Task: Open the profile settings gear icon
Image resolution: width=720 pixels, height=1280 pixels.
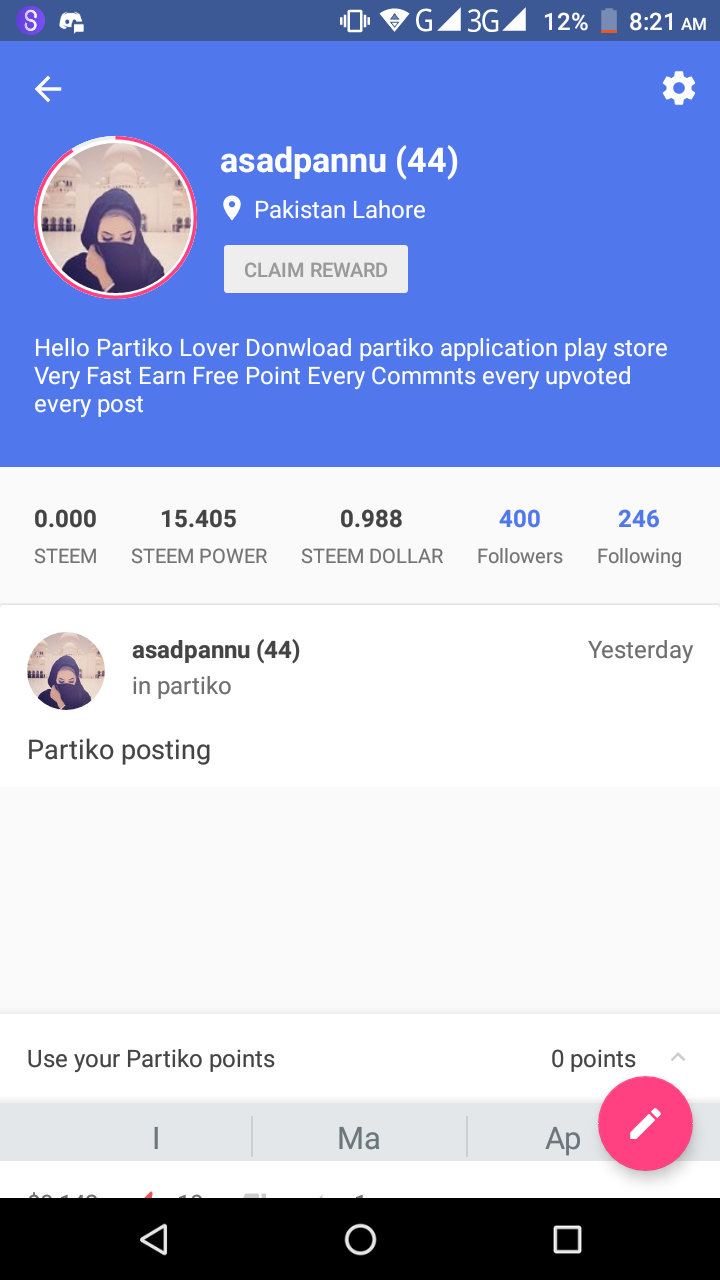Action: coord(679,88)
